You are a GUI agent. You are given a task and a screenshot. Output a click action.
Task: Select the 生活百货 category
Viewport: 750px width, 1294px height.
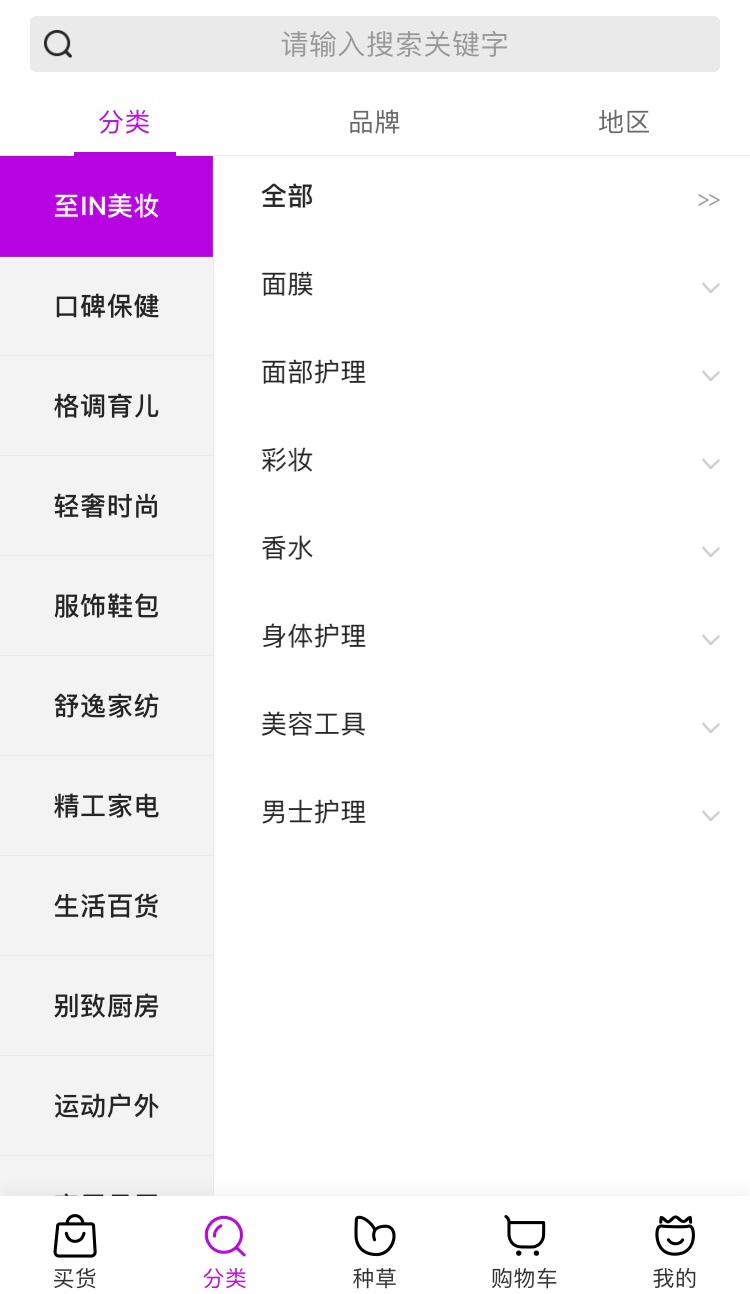[107, 906]
